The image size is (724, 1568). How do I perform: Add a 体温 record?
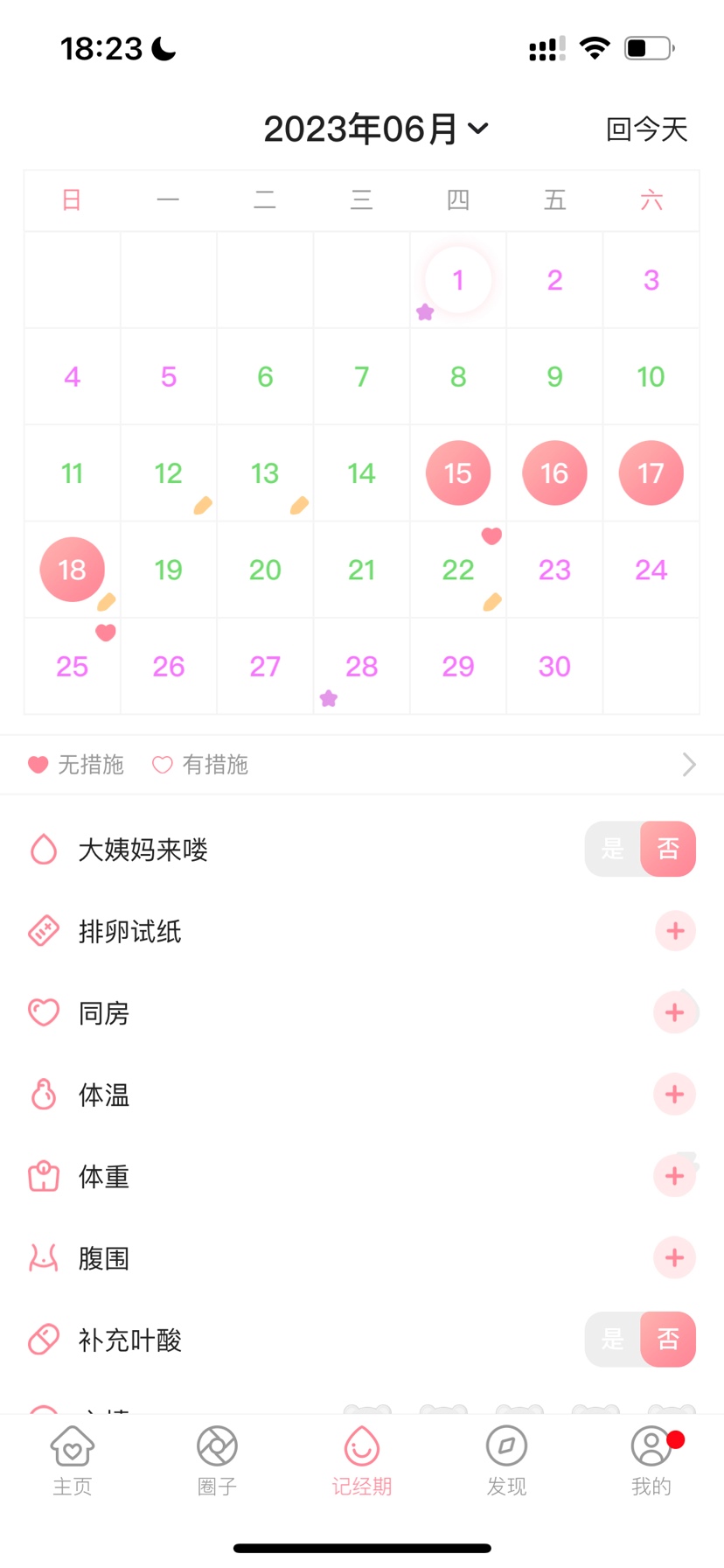click(674, 1095)
